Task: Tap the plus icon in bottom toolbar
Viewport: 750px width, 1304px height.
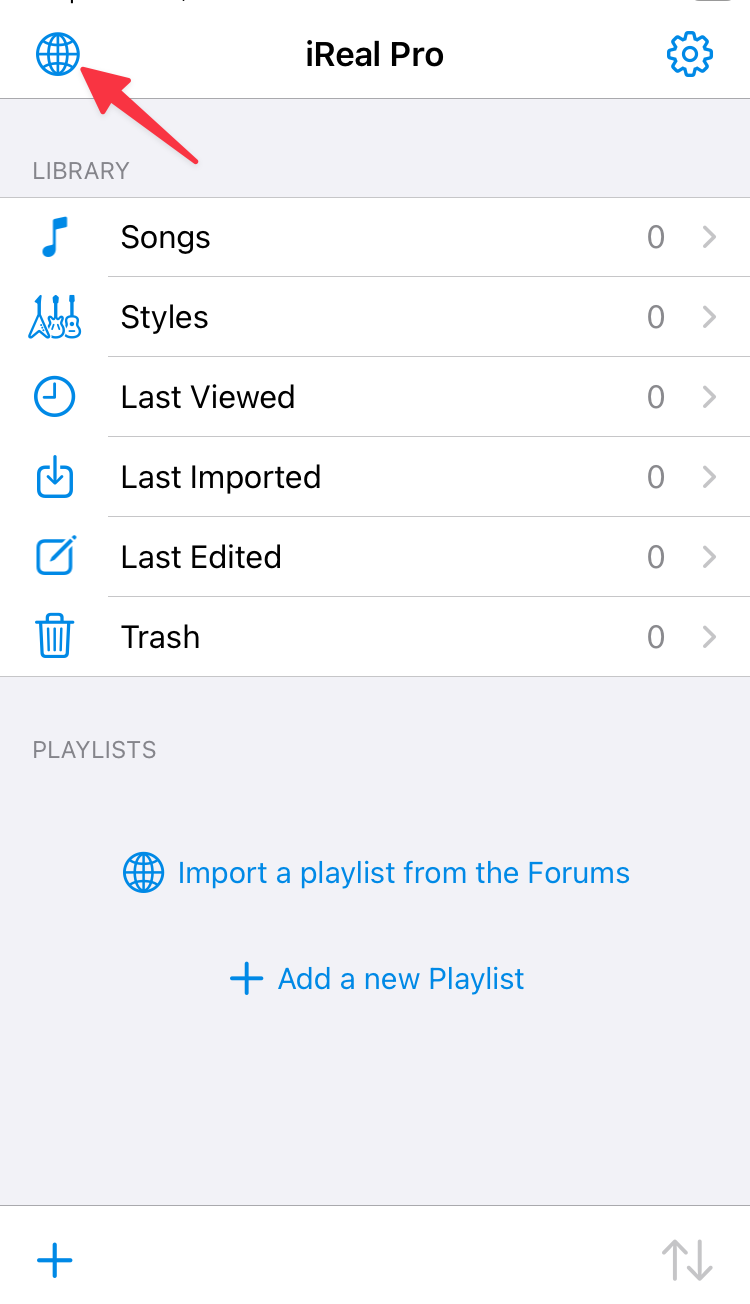Action: coord(55,1260)
